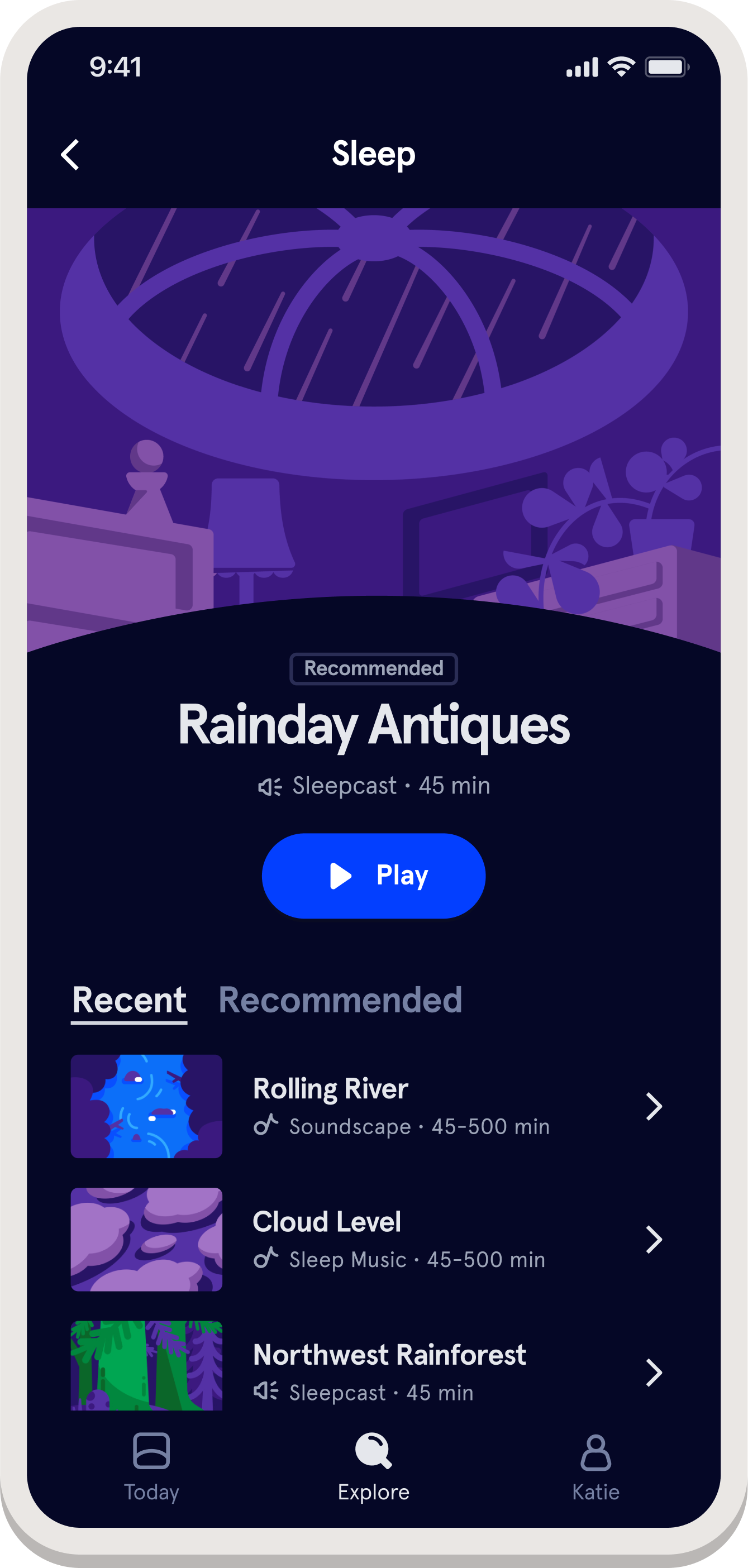748x1568 pixels.
Task: Tap the Cloud Level purple clouds artwork
Action: point(146,1239)
